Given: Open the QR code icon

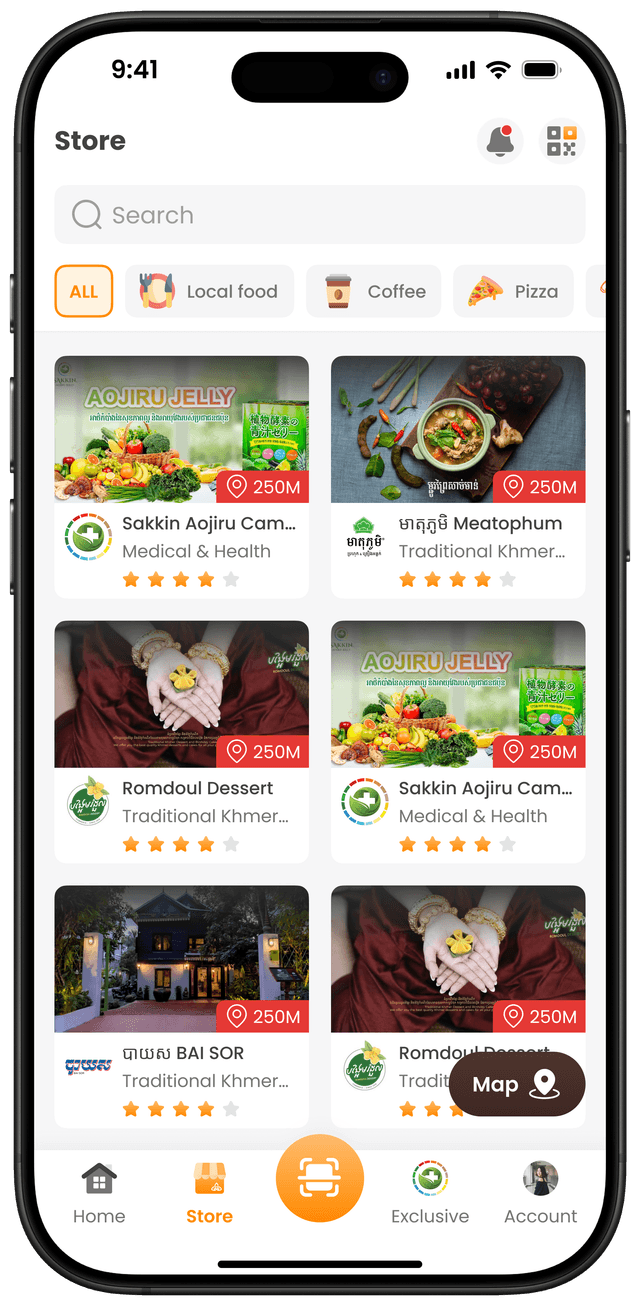Looking at the screenshot, I should [562, 141].
